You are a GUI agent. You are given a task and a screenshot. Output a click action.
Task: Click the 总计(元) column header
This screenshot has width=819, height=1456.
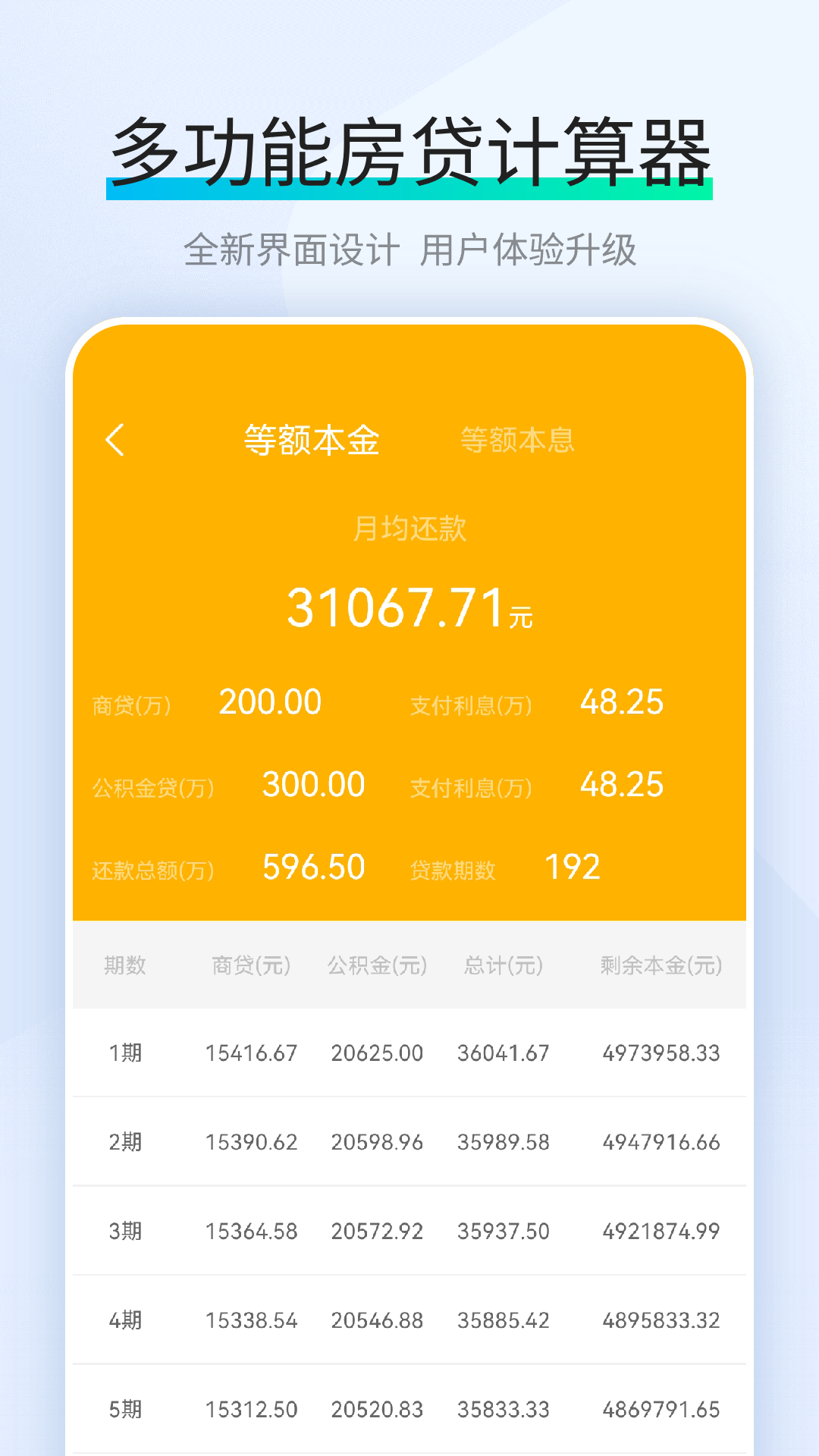click(x=502, y=965)
